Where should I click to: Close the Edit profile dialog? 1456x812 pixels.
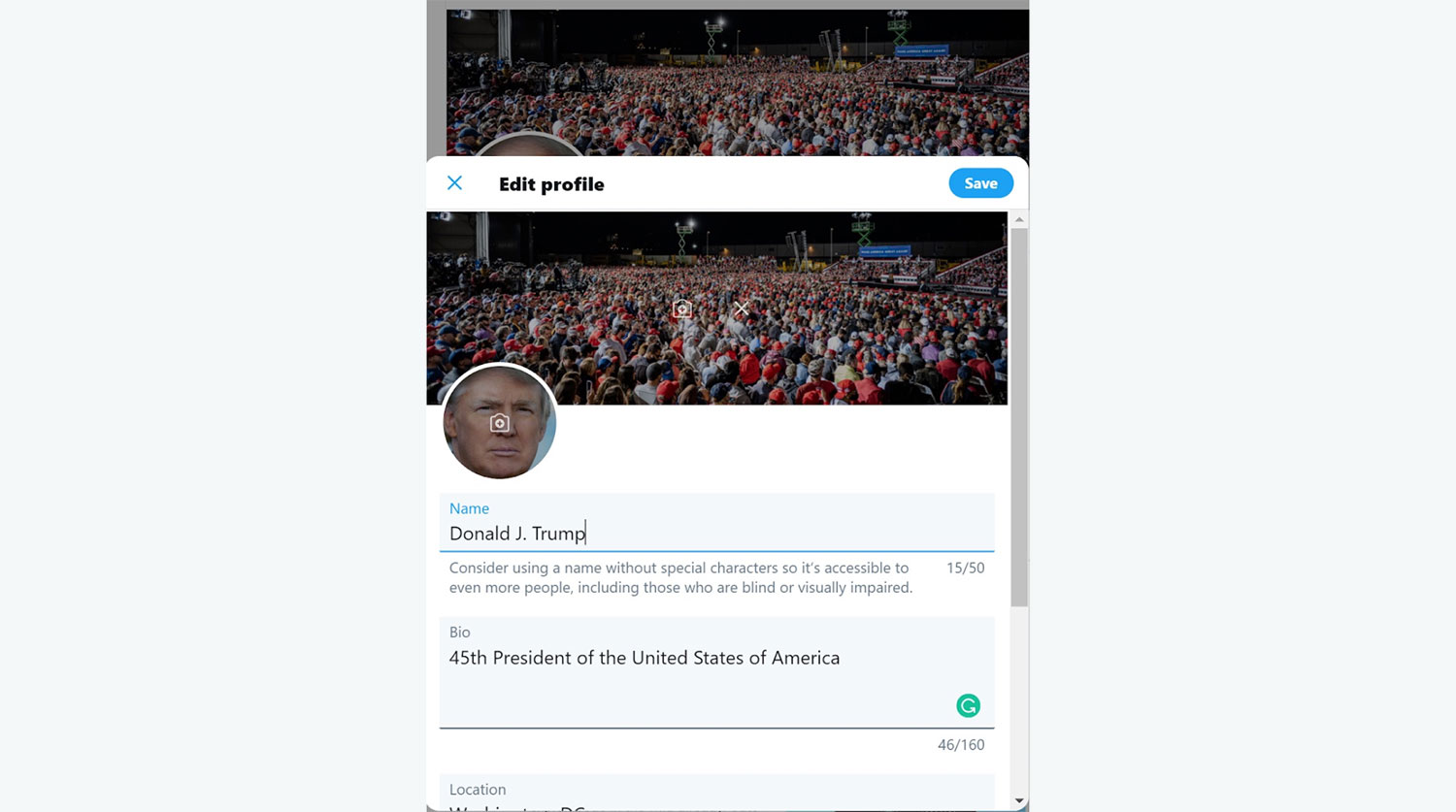click(x=454, y=183)
